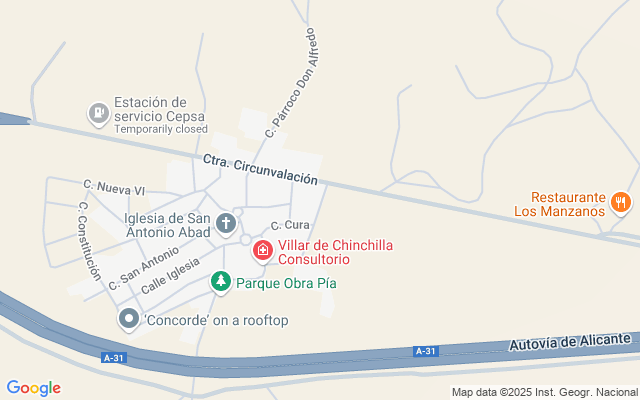Tap the Villar de Chinchilla Consultorio marker

tap(262, 251)
